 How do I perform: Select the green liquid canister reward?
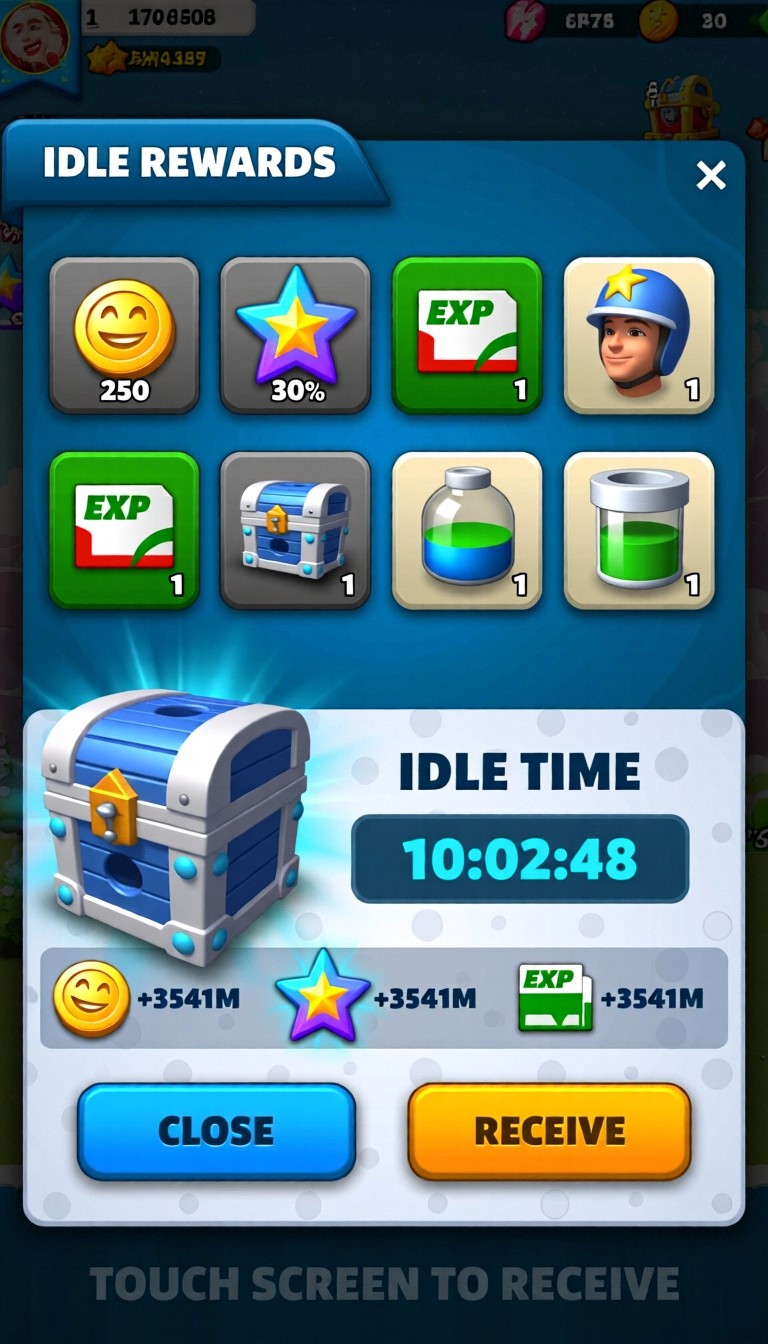point(639,530)
